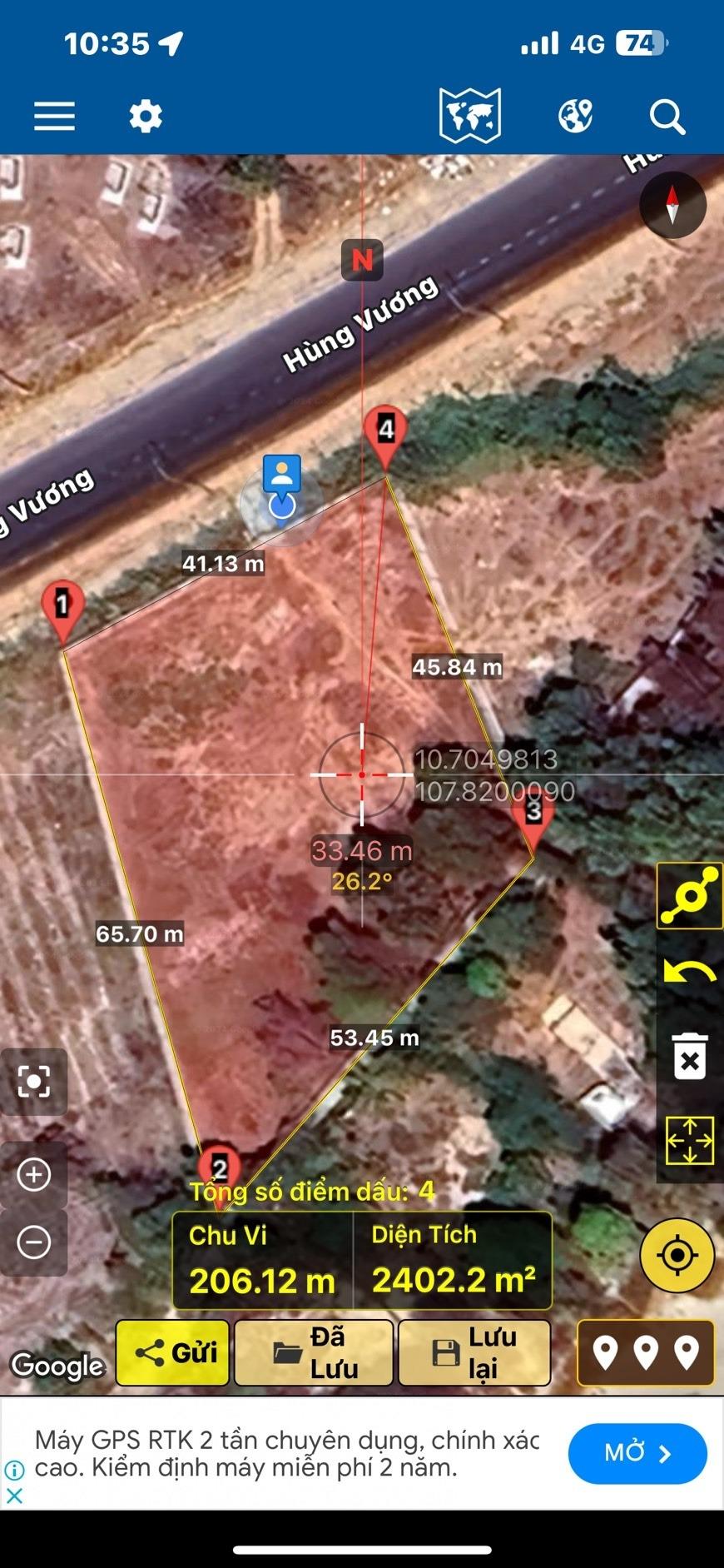Image resolution: width=724 pixels, height=1568 pixels.
Task: Open saved measurements via Đã Lưu
Action: click(314, 1352)
